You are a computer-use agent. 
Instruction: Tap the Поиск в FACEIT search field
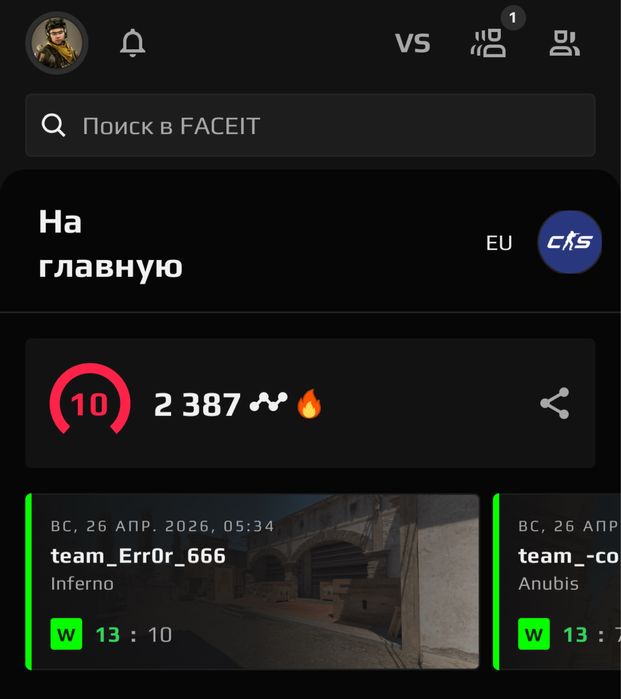[310, 126]
